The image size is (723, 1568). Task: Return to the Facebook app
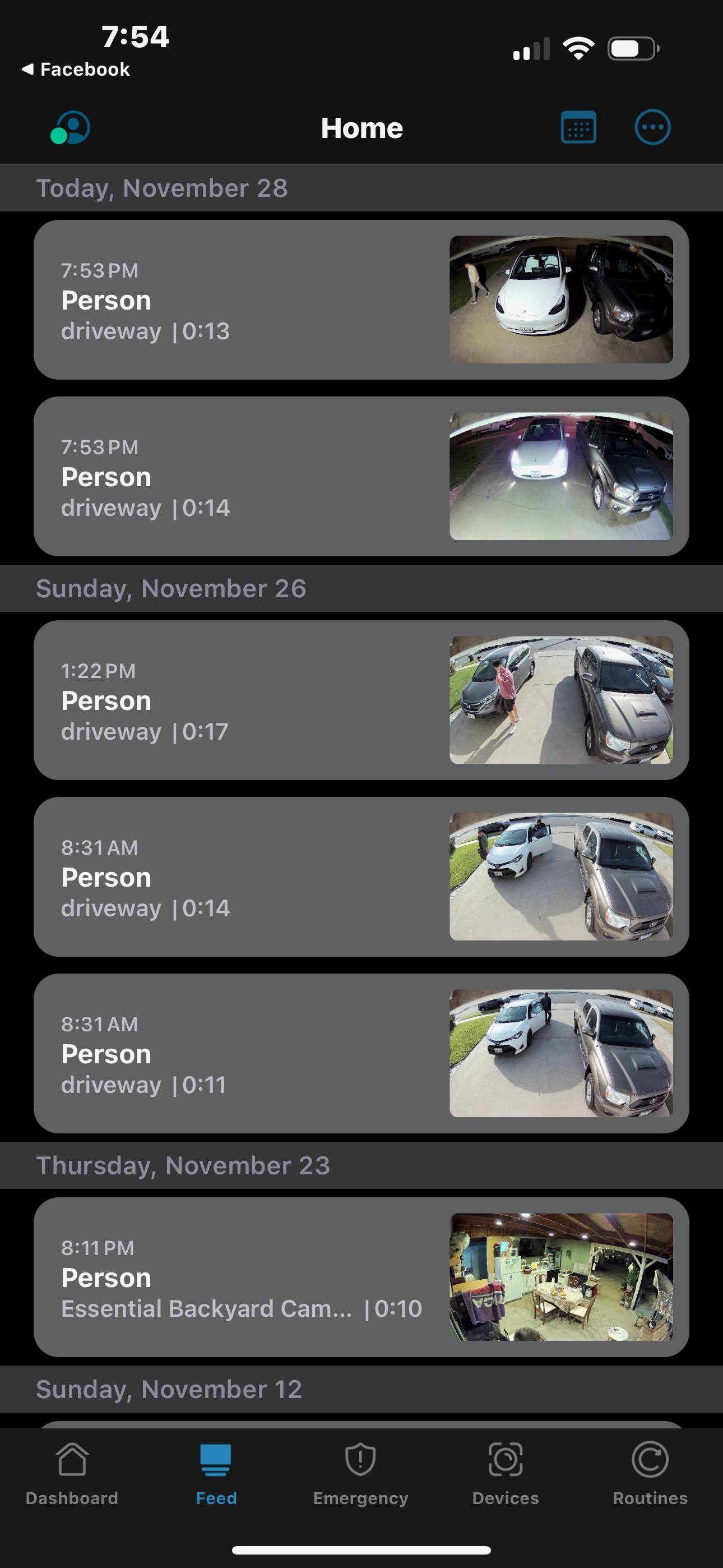tap(76, 70)
